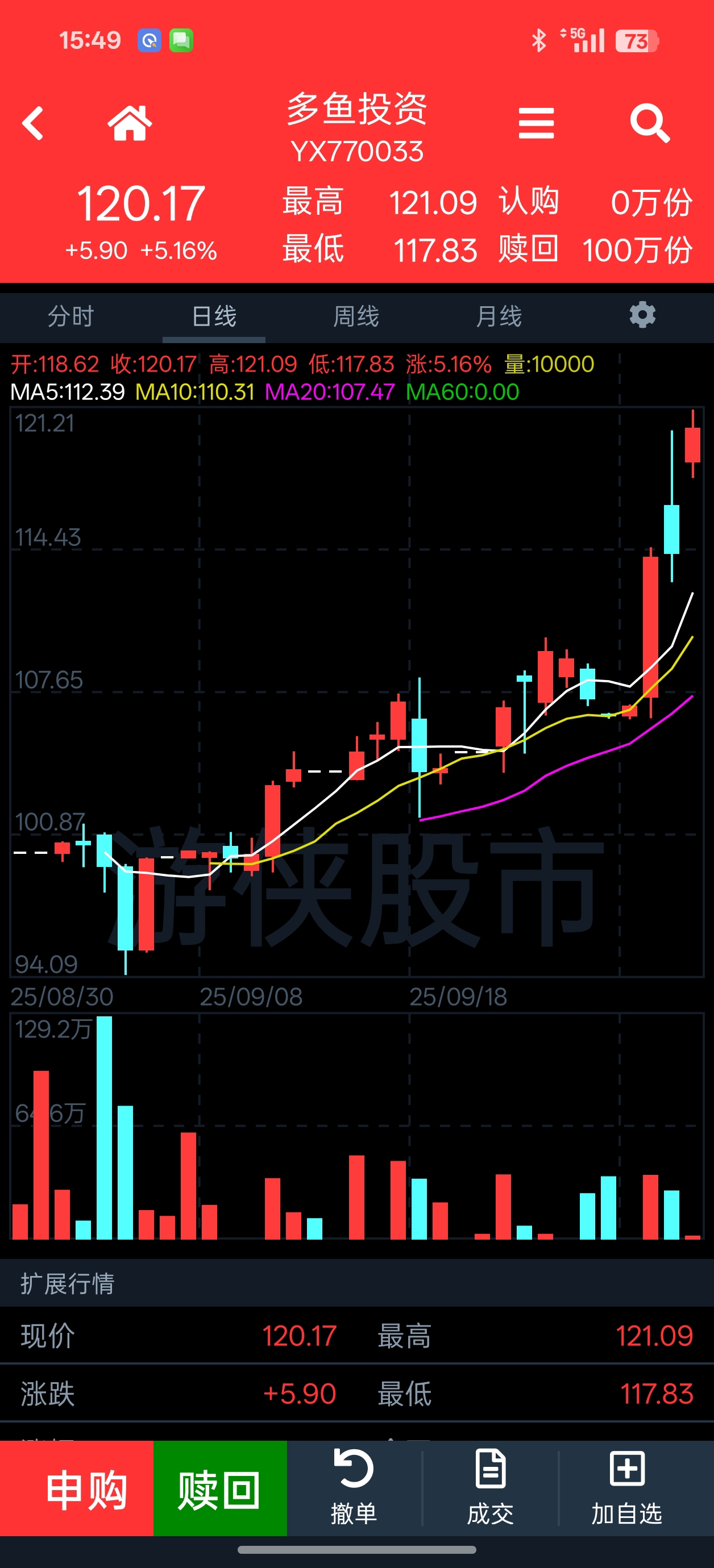Image resolution: width=714 pixels, height=1568 pixels.
Task: Tap the green 赎回 button
Action: tap(220, 1490)
